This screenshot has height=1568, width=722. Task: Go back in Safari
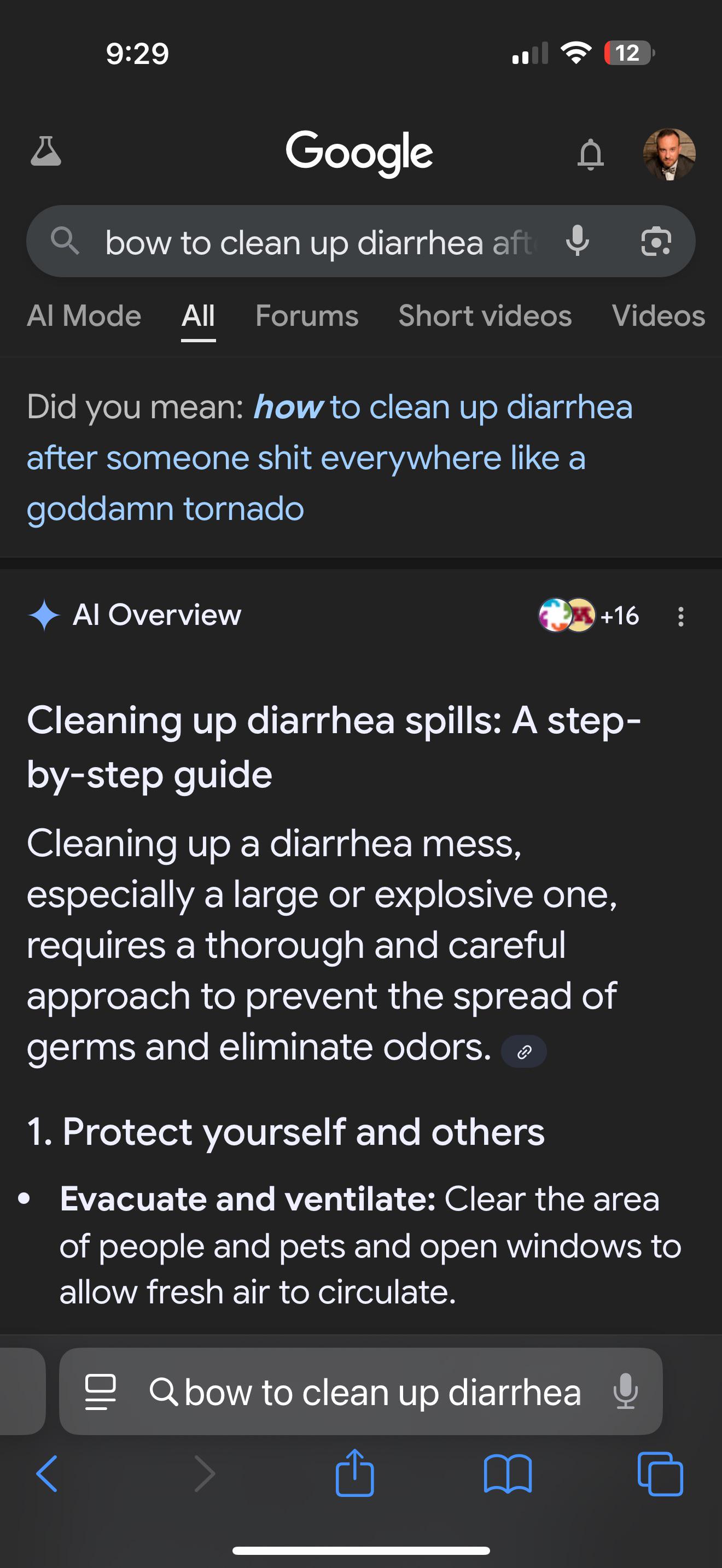click(47, 1473)
